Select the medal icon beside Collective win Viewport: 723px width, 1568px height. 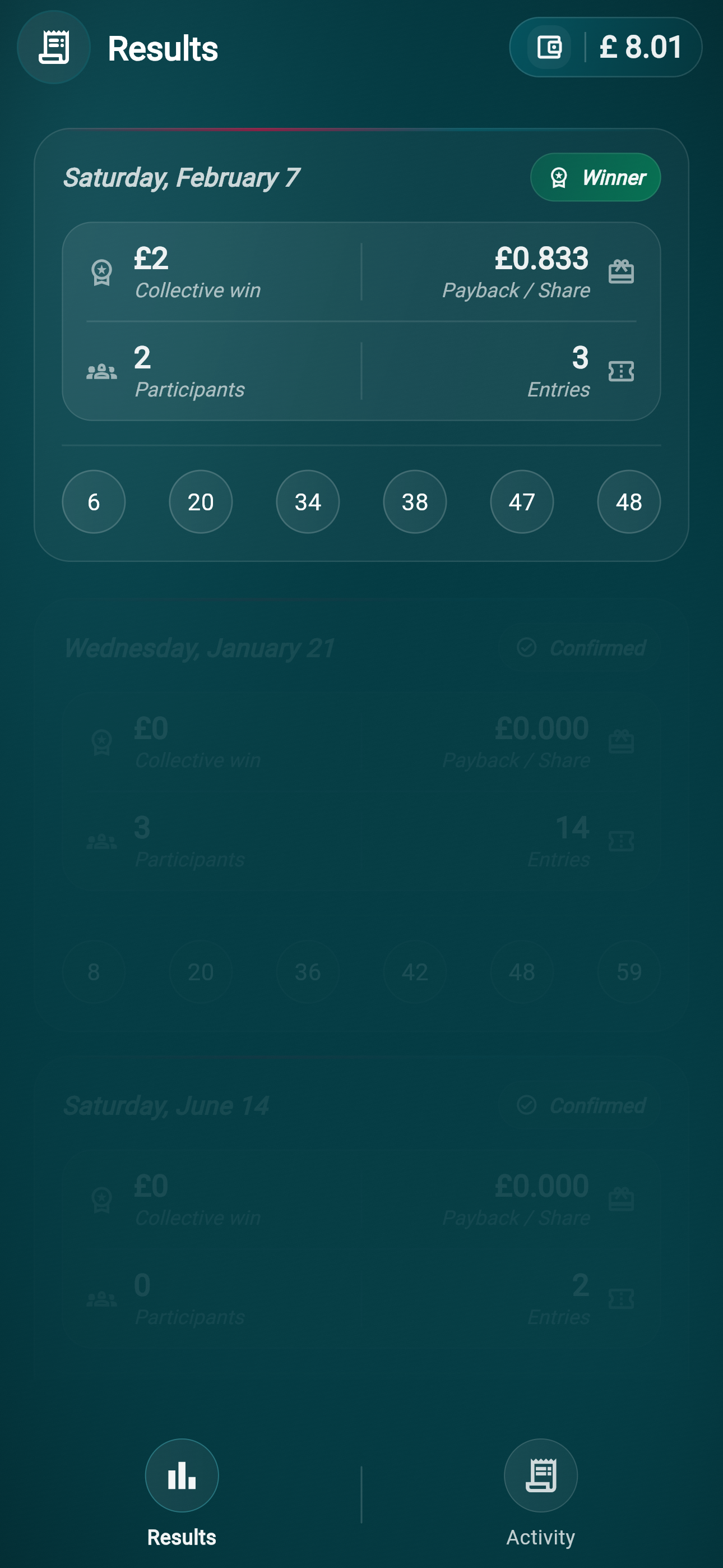tap(101, 273)
